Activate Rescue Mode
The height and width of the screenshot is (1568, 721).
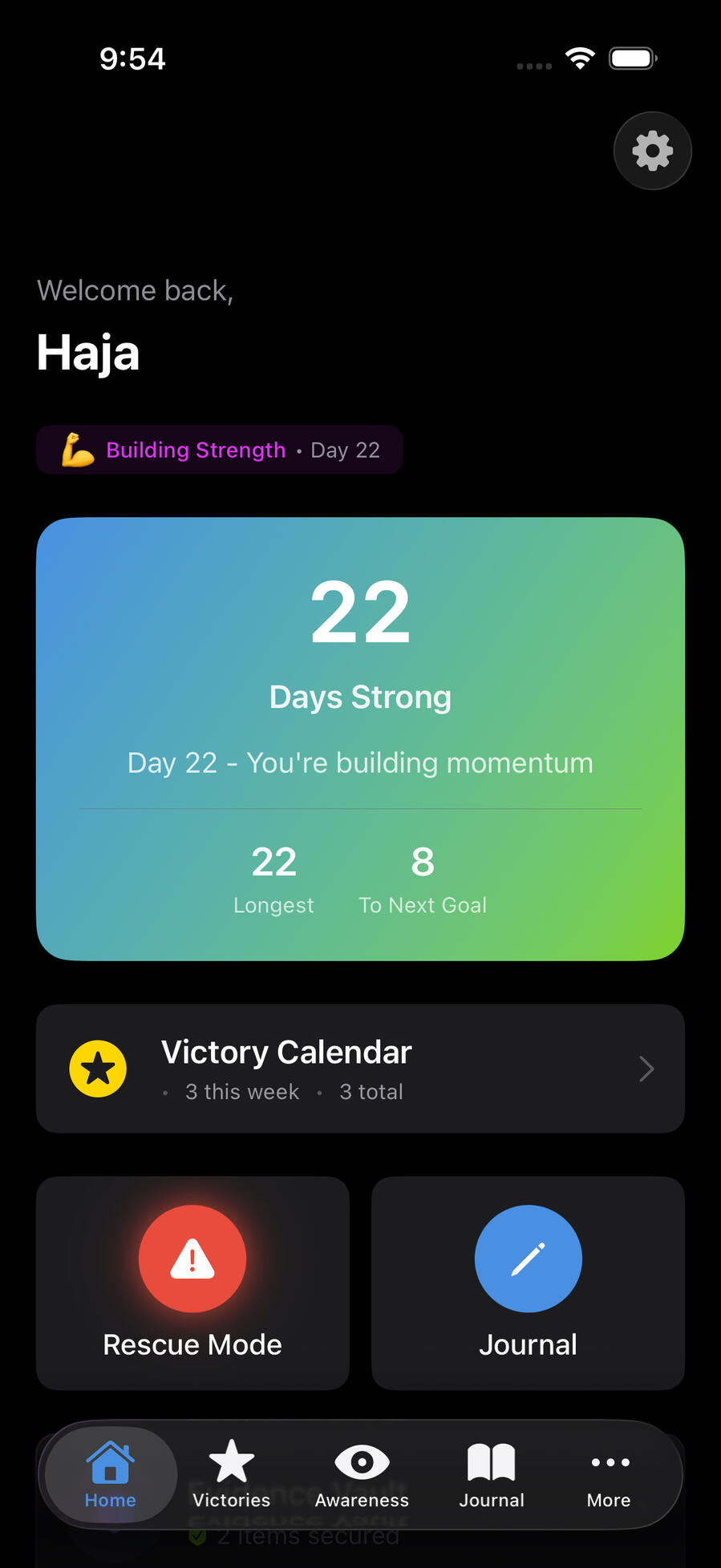192,1283
